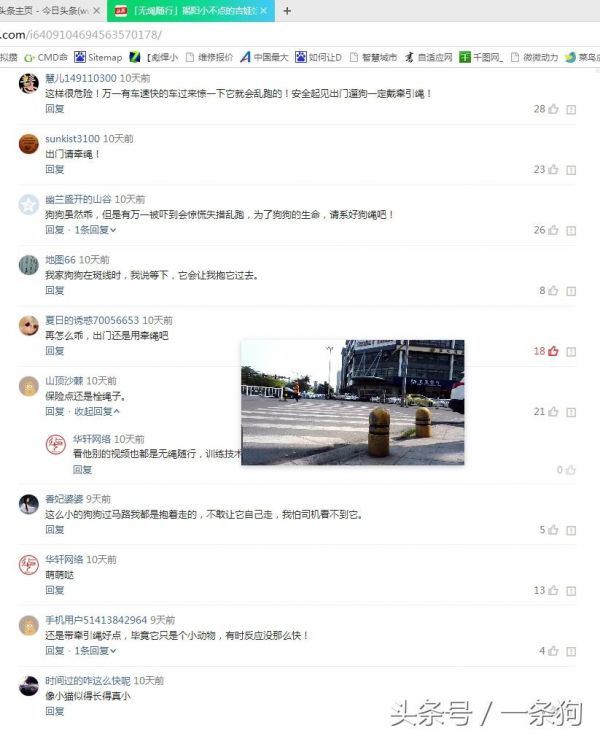Viewport: 600px width, 736px height.
Task: Like 地图66's comment
Action: pos(553,291)
